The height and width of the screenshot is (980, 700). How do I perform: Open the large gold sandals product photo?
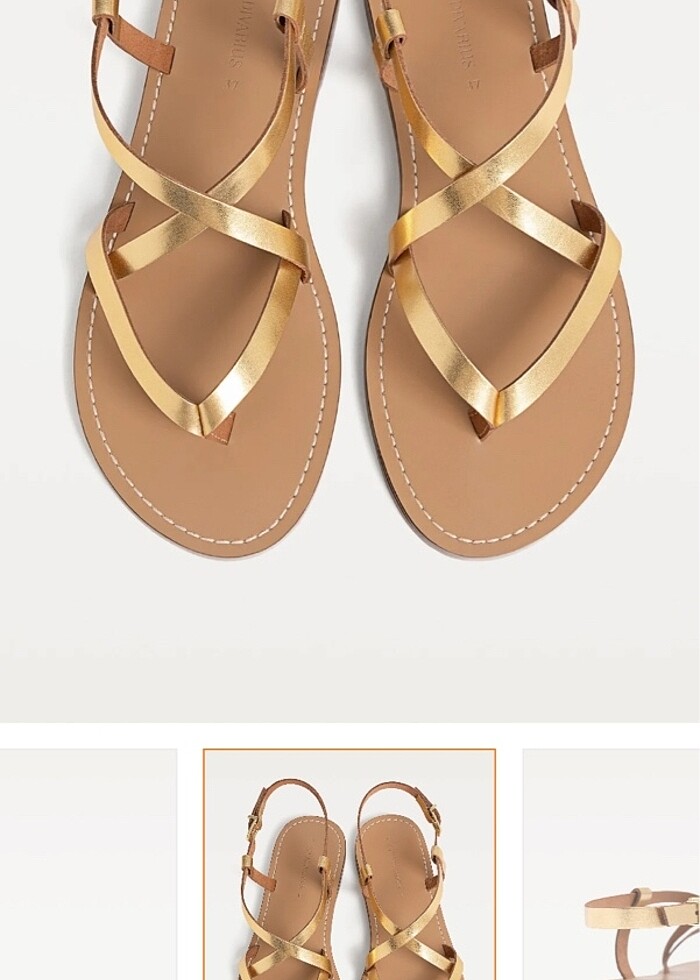pos(350,300)
